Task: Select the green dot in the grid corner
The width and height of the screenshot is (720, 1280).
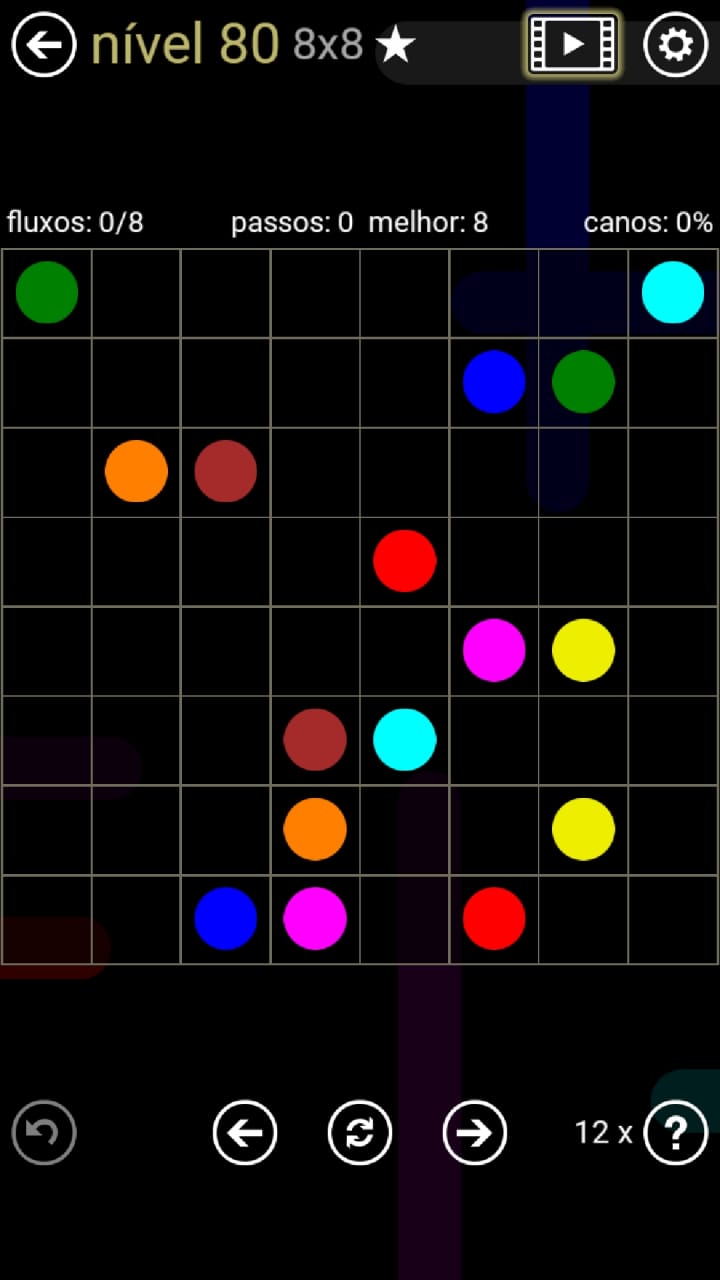Action: point(47,292)
